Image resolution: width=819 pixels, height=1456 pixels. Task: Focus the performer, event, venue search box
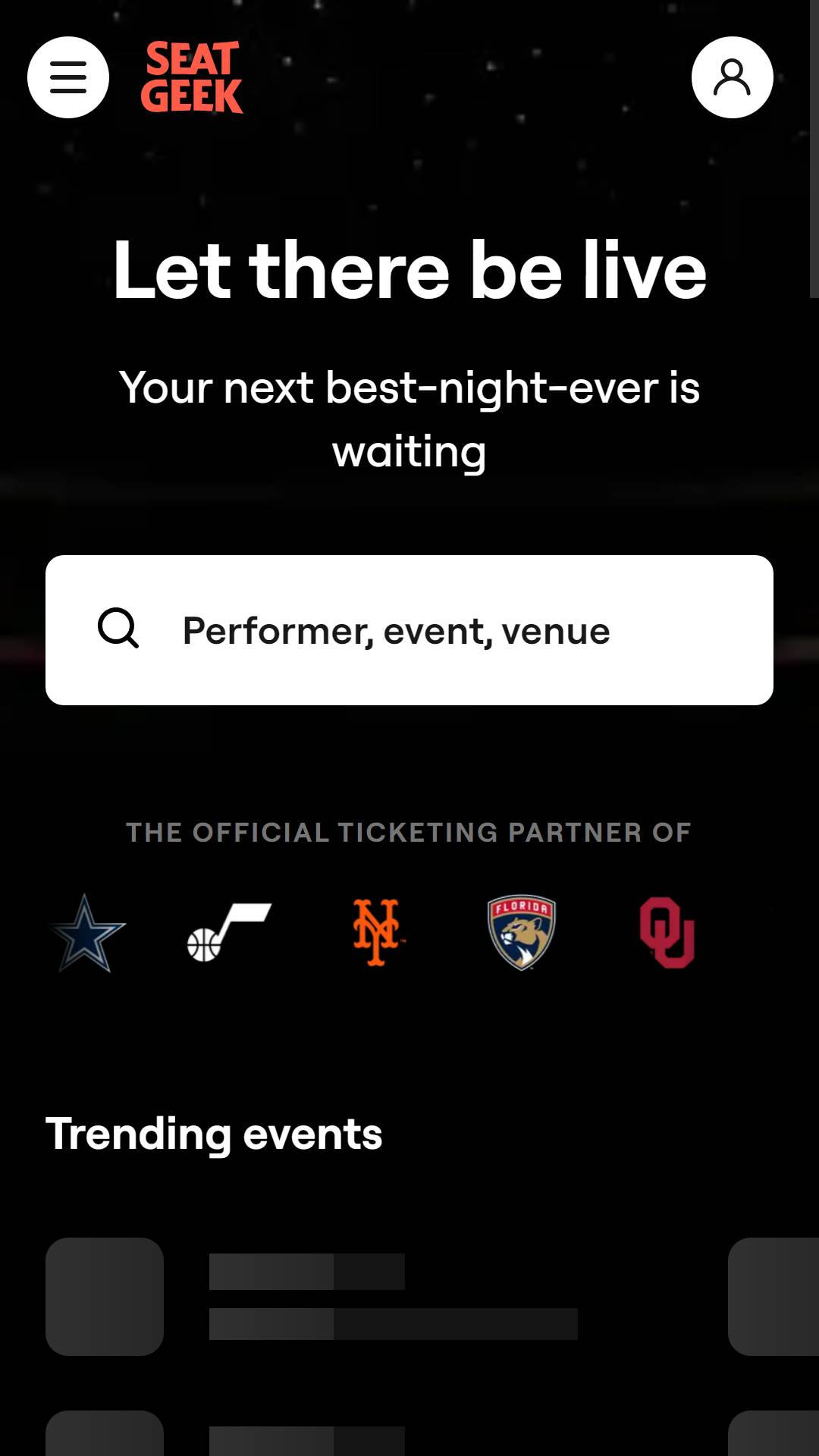tap(409, 630)
